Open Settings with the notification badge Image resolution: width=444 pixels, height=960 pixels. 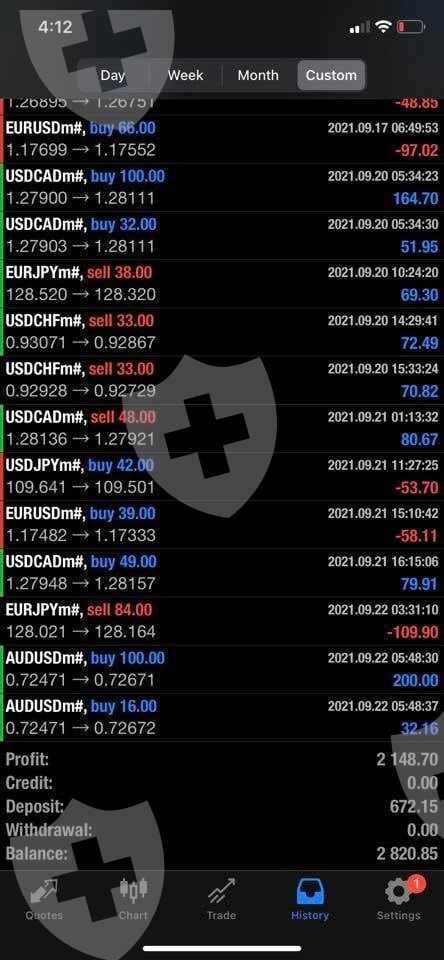tap(399, 899)
